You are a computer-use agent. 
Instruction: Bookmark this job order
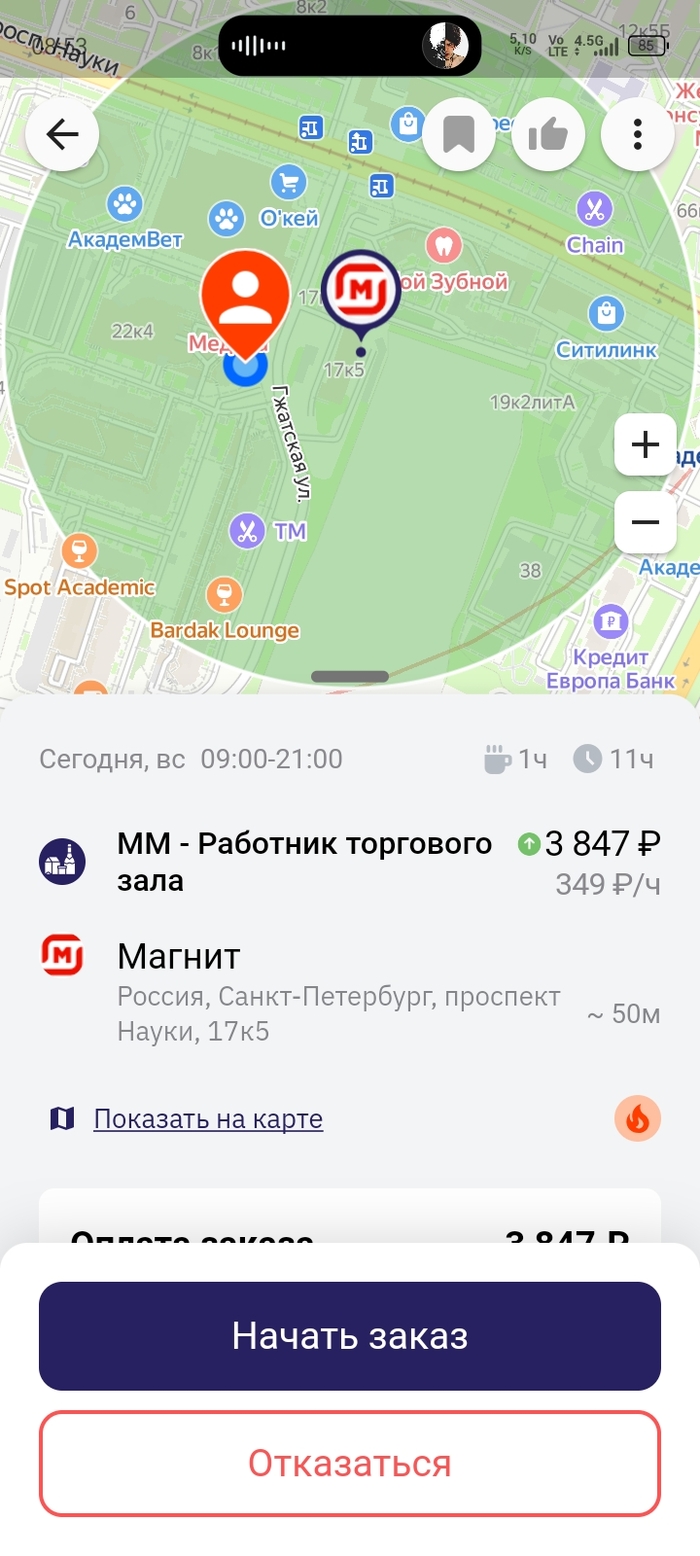[x=459, y=135]
